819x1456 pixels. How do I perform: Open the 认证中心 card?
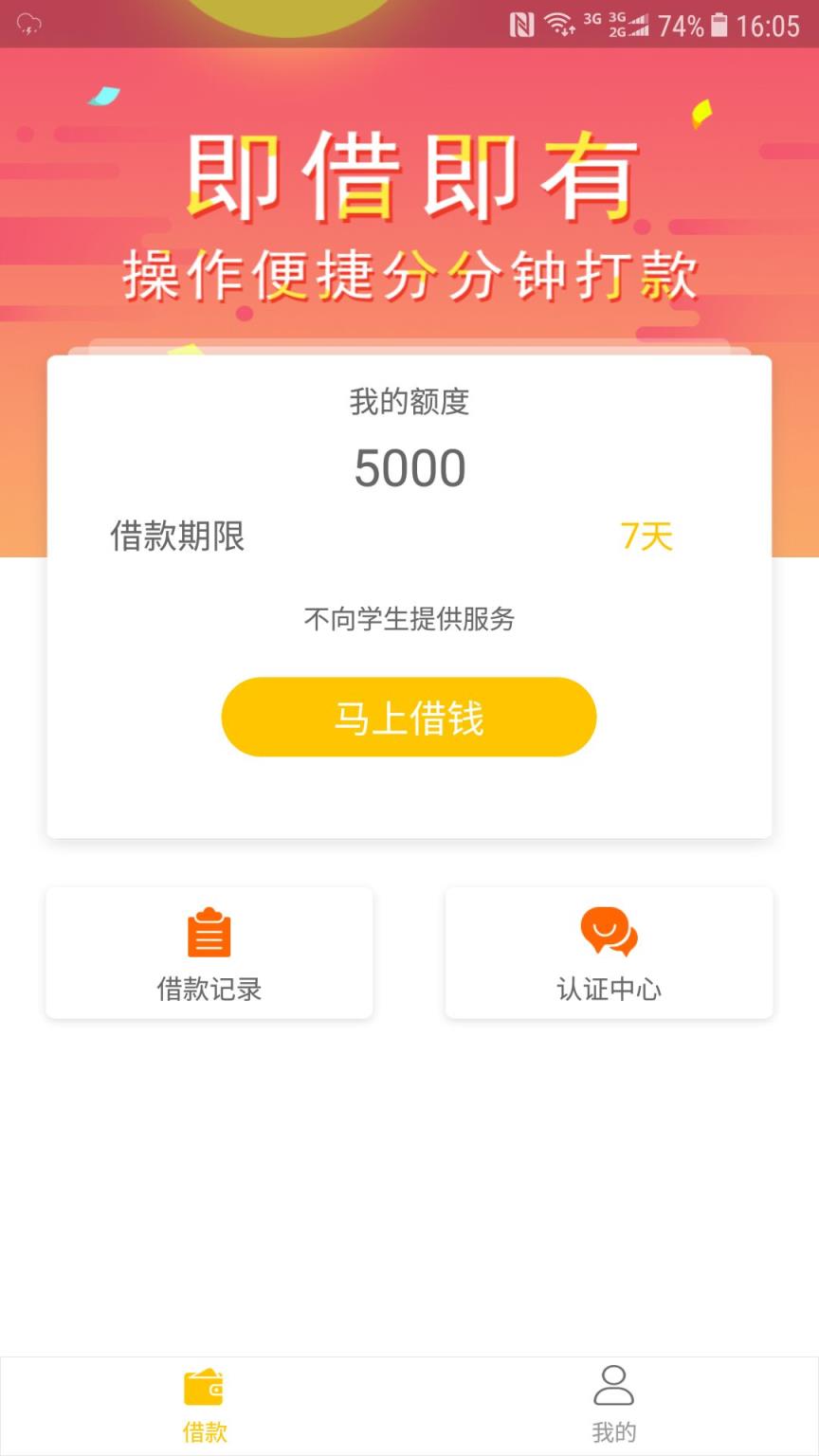[x=610, y=953]
